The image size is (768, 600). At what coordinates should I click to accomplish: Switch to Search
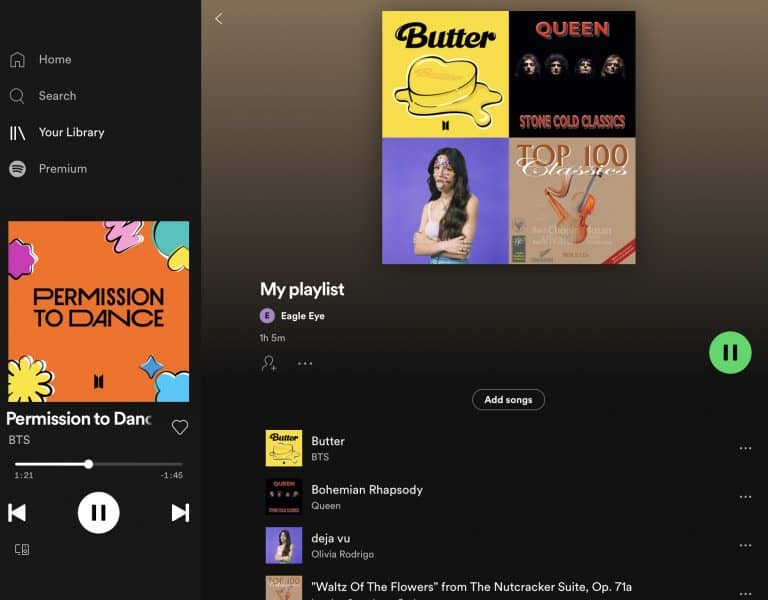(56, 96)
